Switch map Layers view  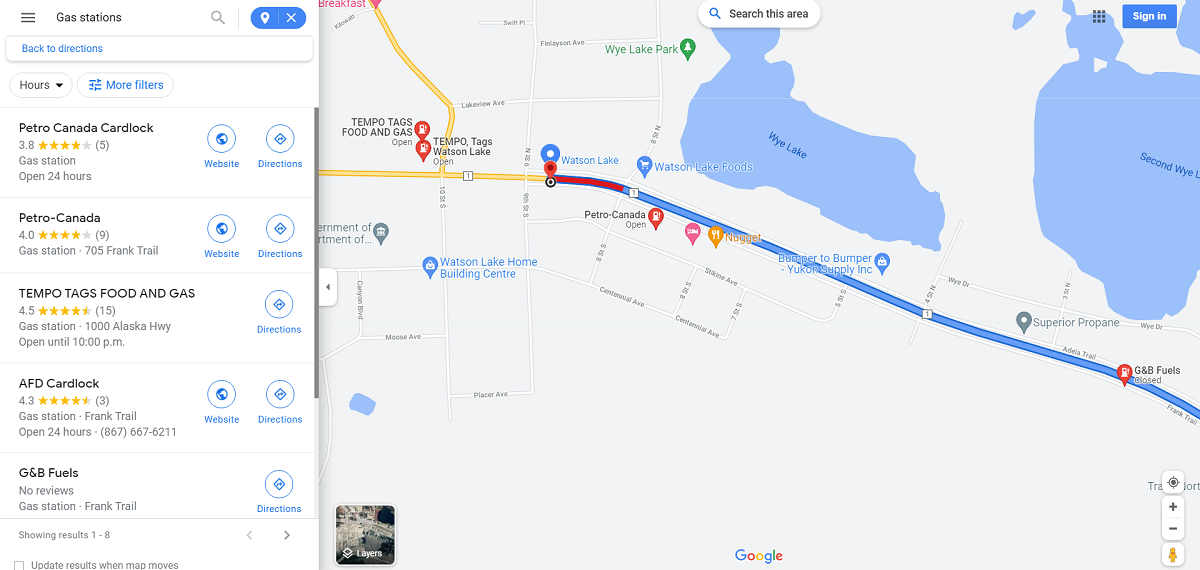(365, 535)
